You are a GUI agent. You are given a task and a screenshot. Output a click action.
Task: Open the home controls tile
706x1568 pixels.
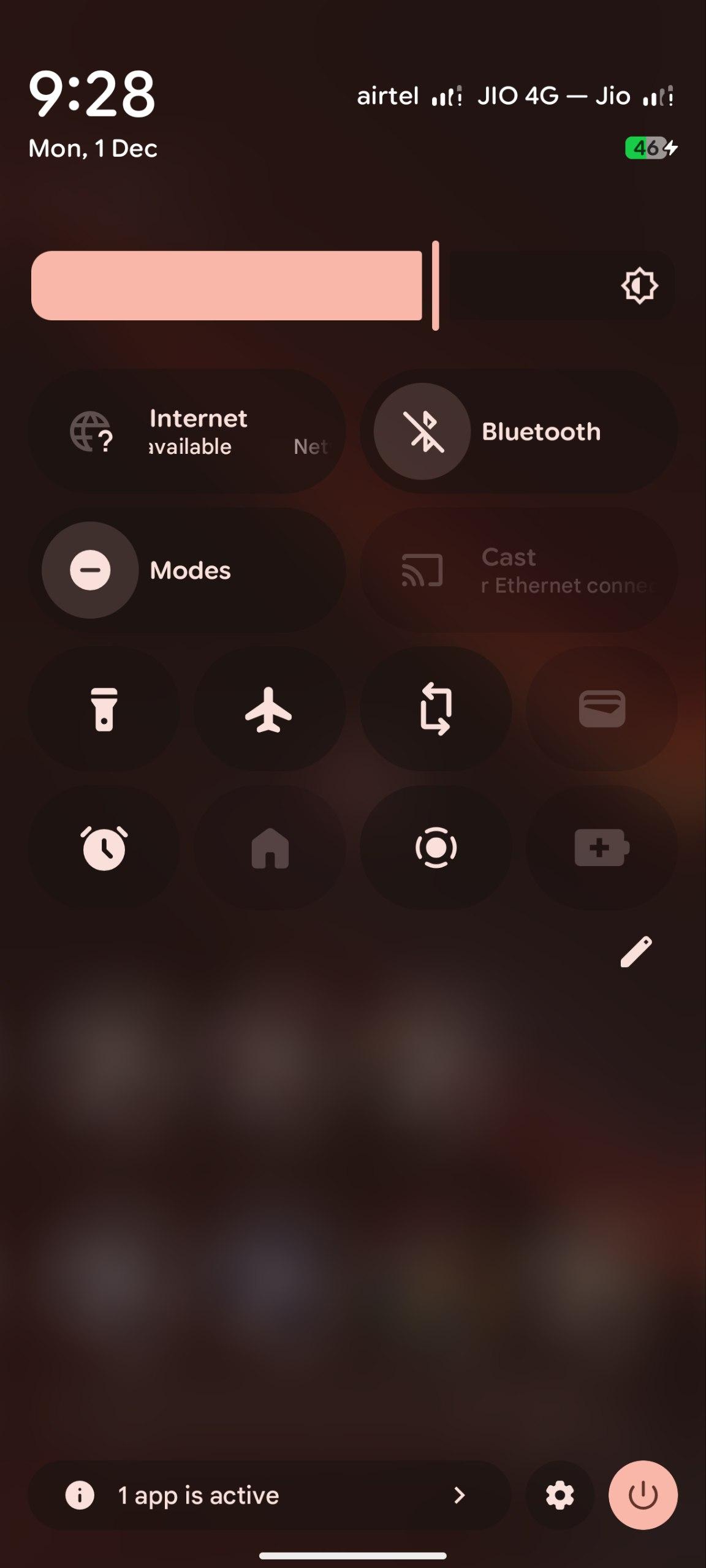pyautogui.click(x=270, y=848)
